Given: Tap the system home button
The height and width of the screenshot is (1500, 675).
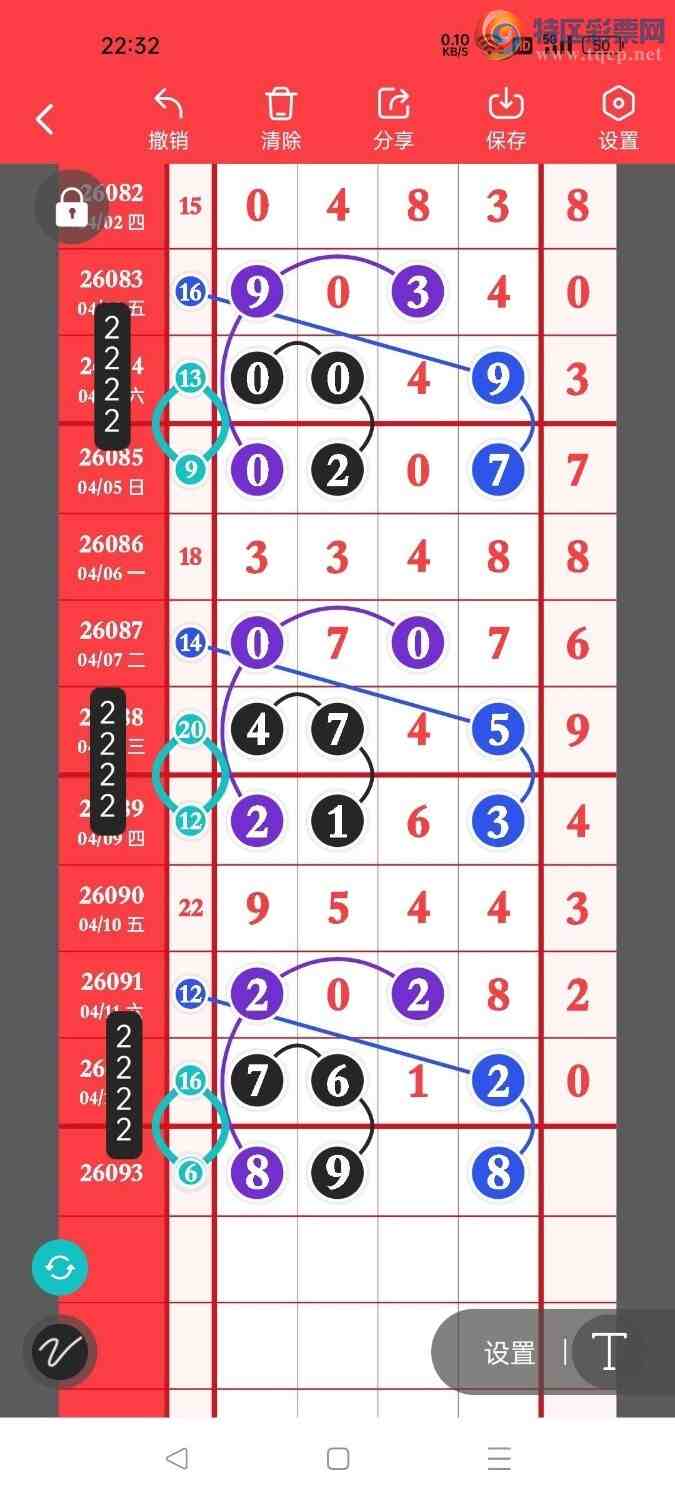Looking at the screenshot, I should pos(338,1458).
